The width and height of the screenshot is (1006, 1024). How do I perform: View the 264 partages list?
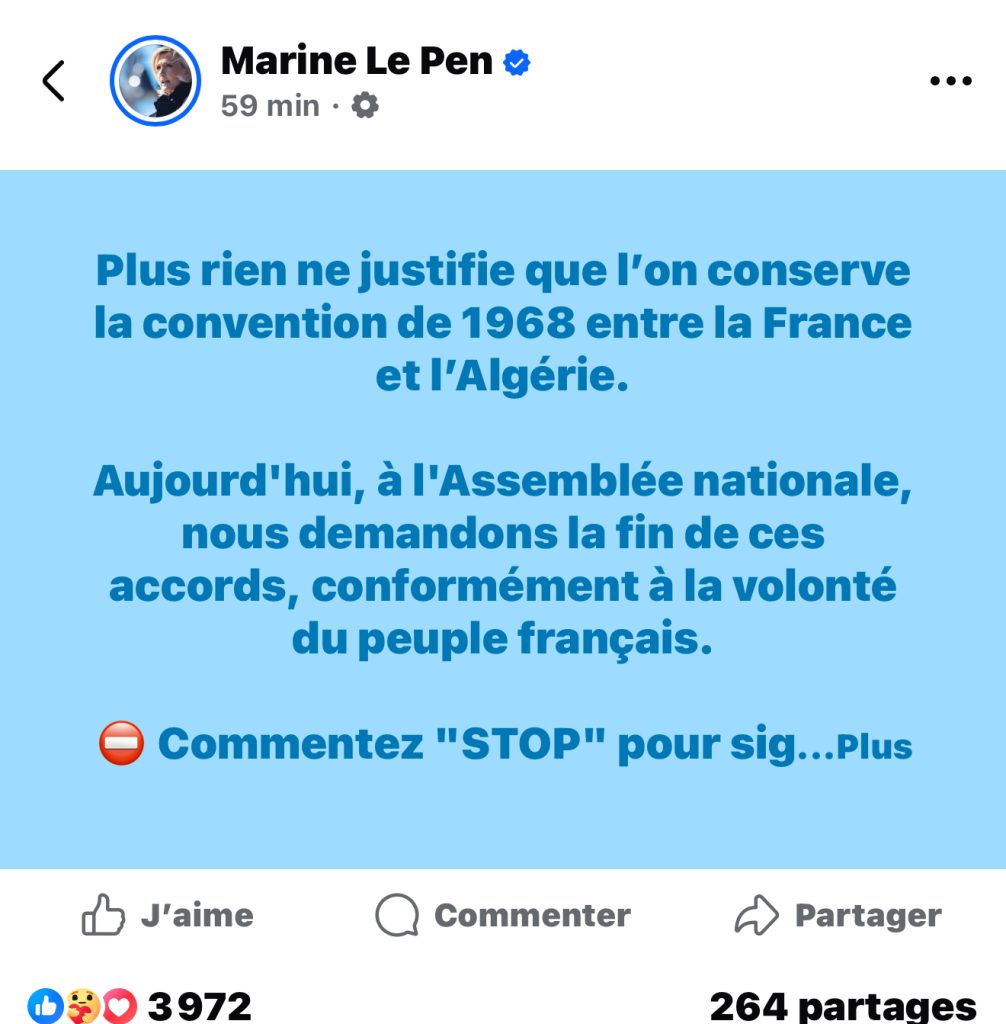coord(842,1005)
